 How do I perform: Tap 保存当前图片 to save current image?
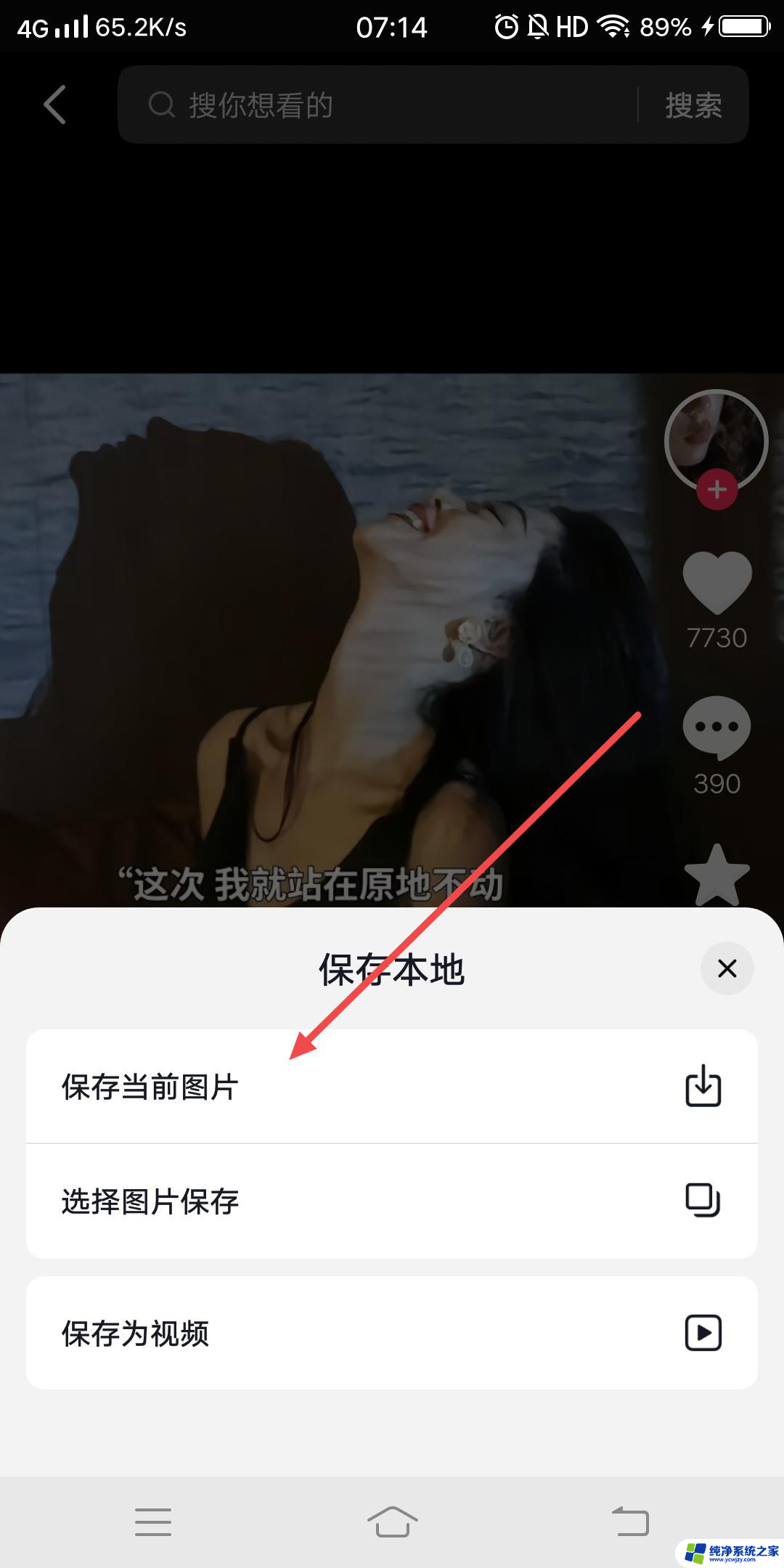click(391, 1087)
